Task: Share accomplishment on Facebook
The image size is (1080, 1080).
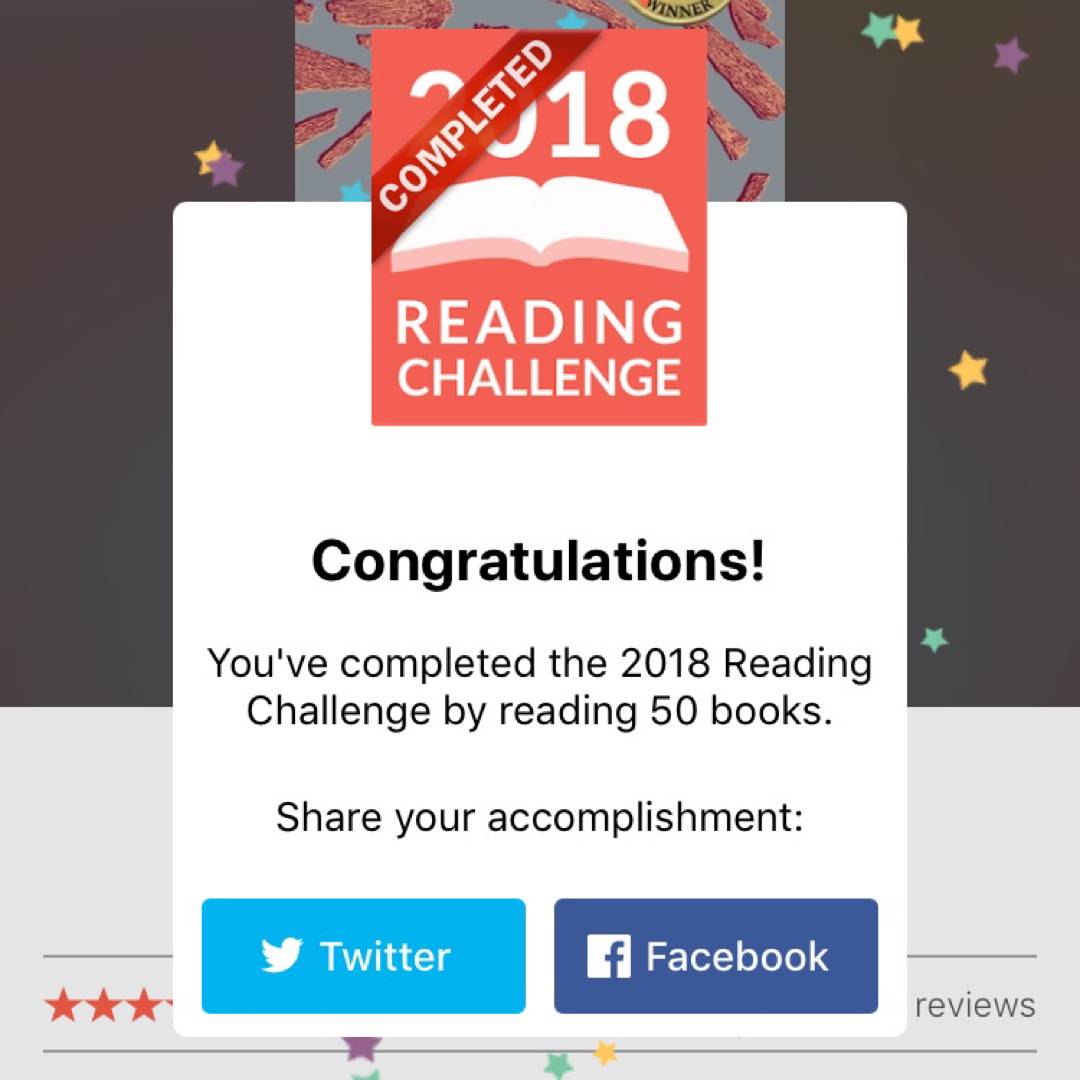Action: (716, 956)
